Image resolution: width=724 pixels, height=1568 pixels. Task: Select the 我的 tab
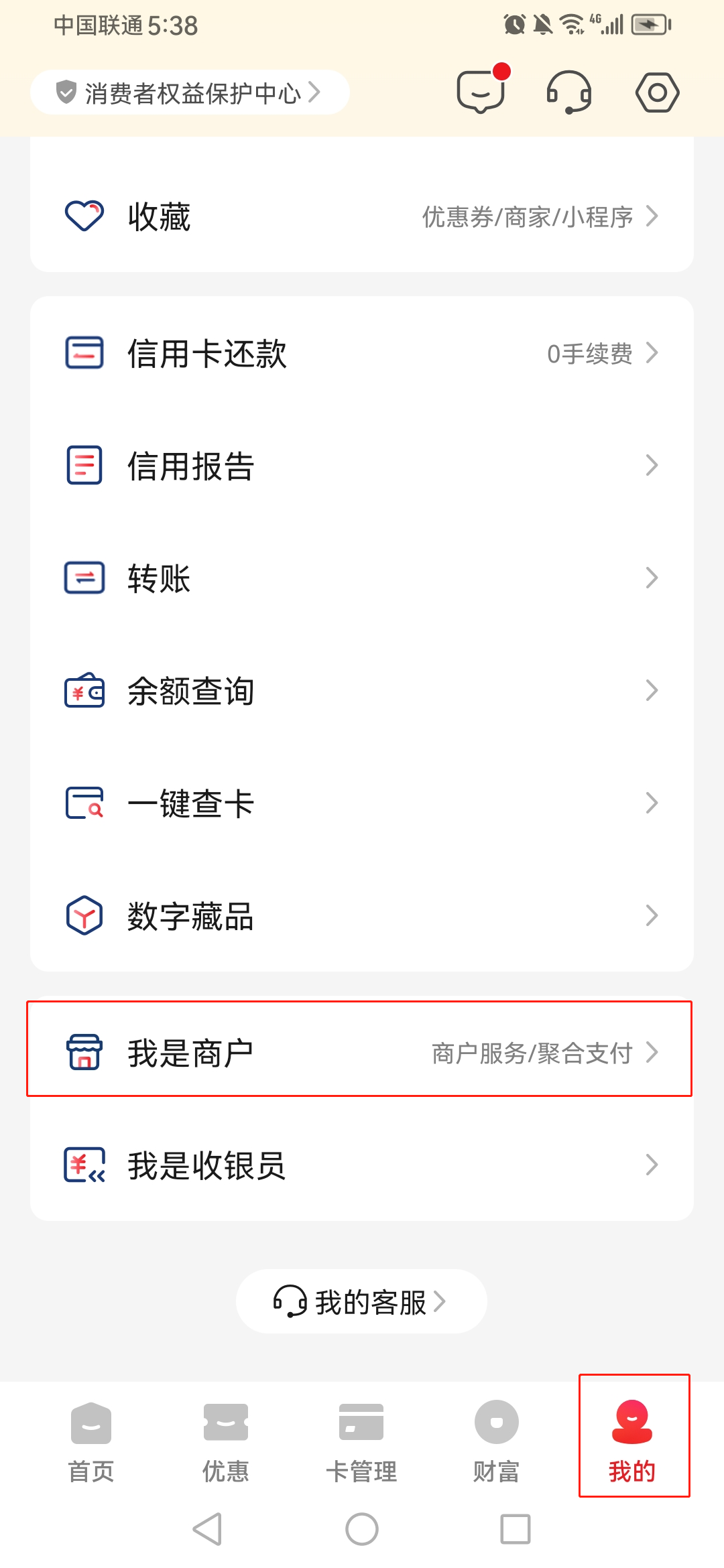click(634, 1435)
